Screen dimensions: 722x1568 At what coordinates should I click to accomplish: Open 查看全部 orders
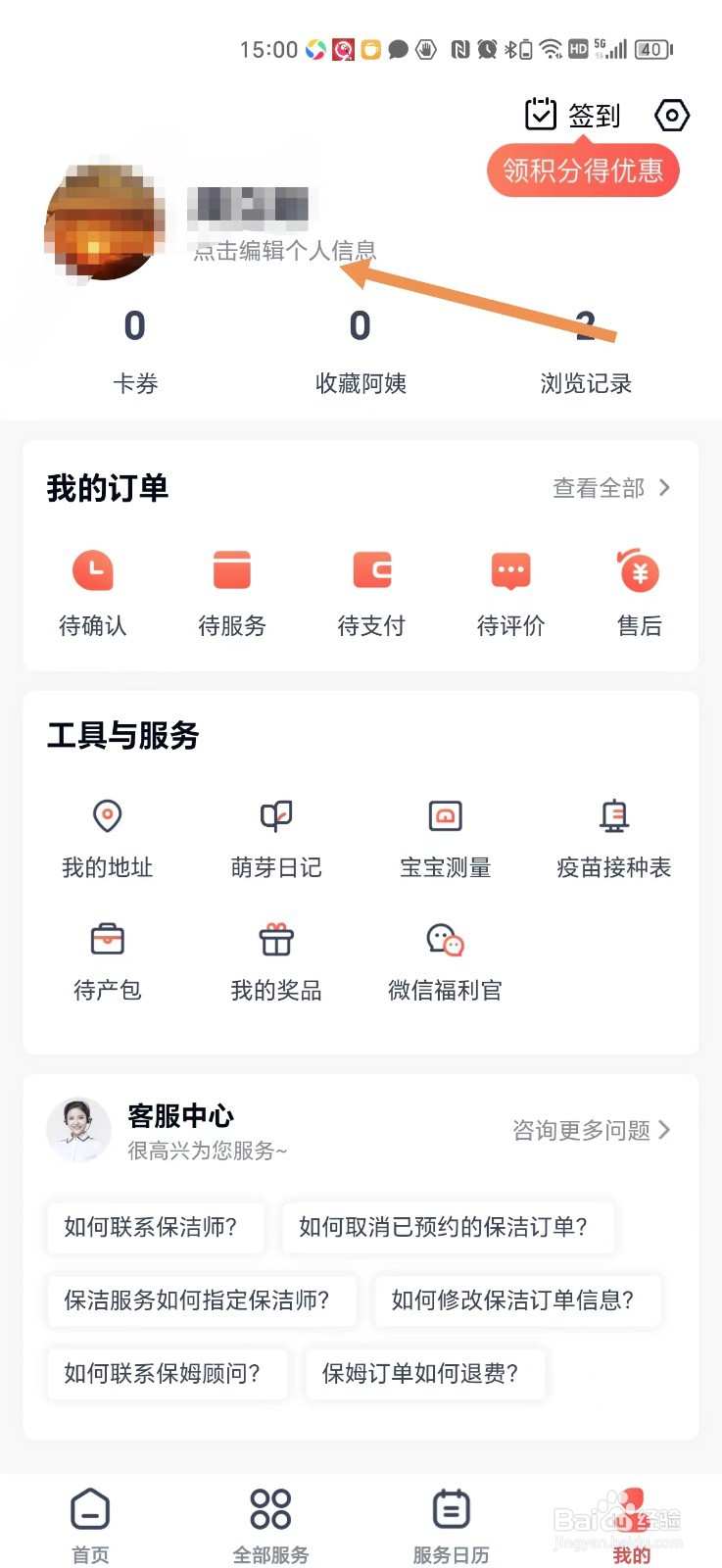point(610,488)
